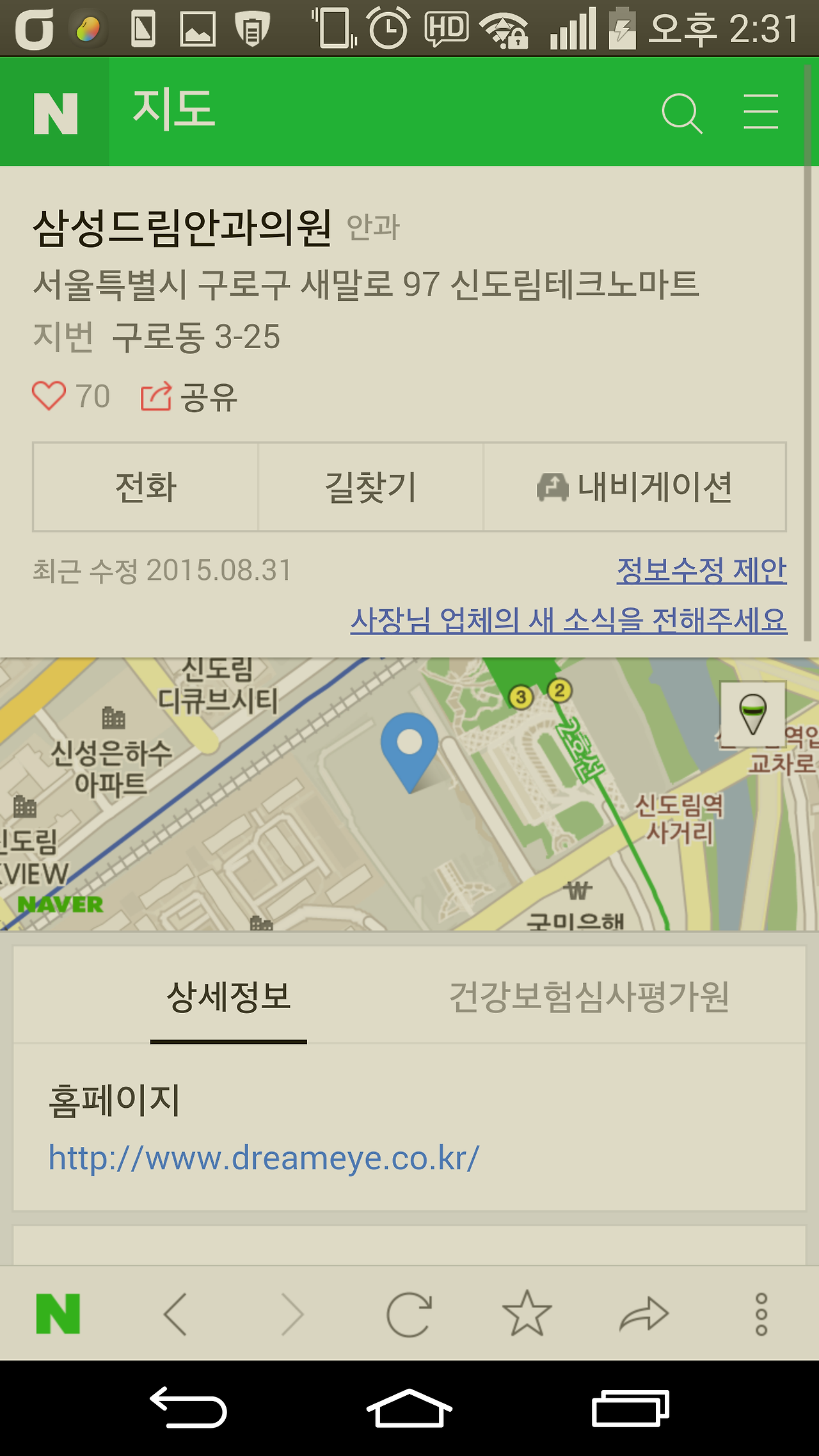Open the hamburger menu in the header
Viewport: 819px width, 1456px height.
point(761,112)
